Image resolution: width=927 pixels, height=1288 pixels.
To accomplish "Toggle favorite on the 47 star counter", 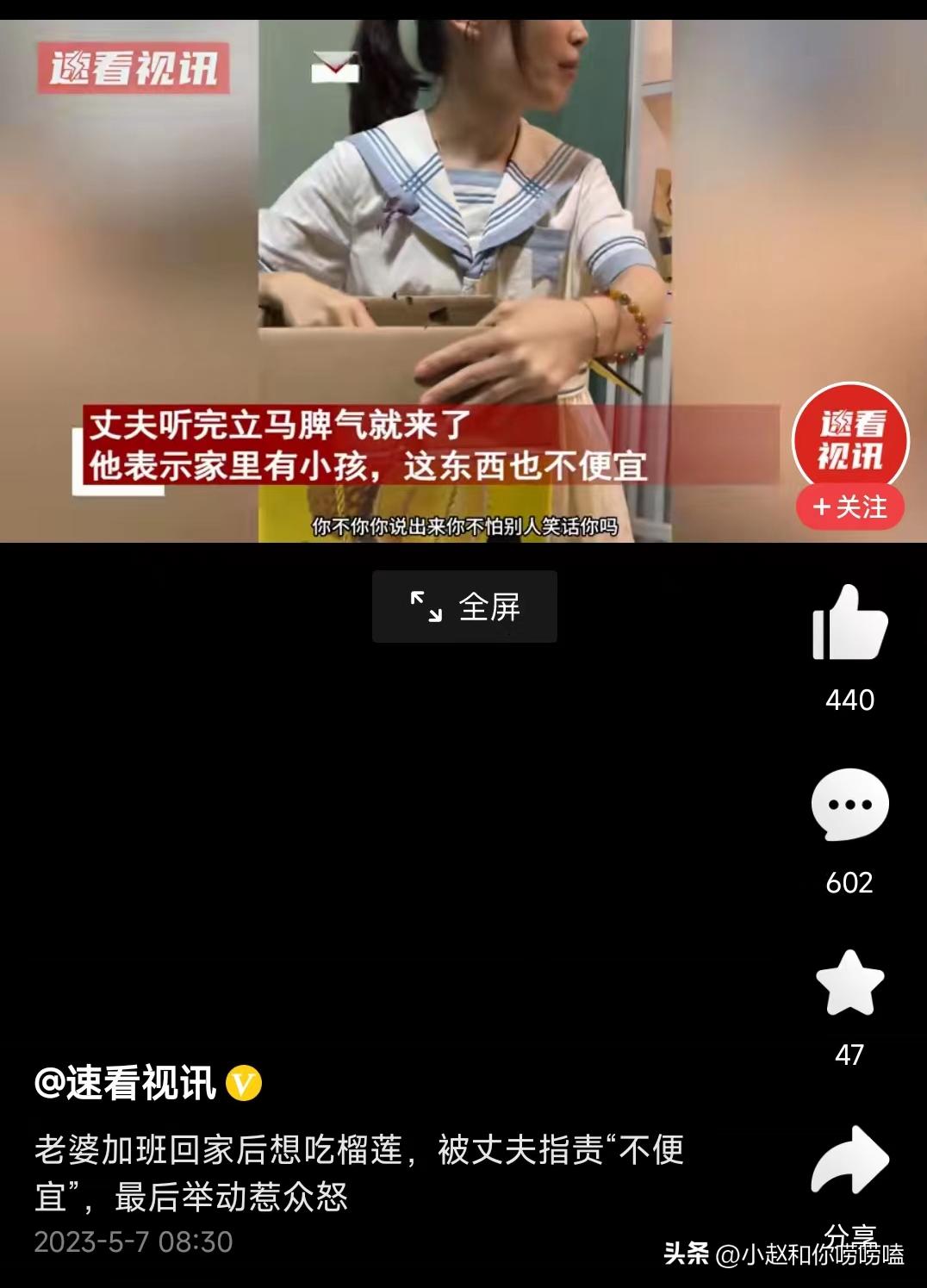I will (x=851, y=1053).
